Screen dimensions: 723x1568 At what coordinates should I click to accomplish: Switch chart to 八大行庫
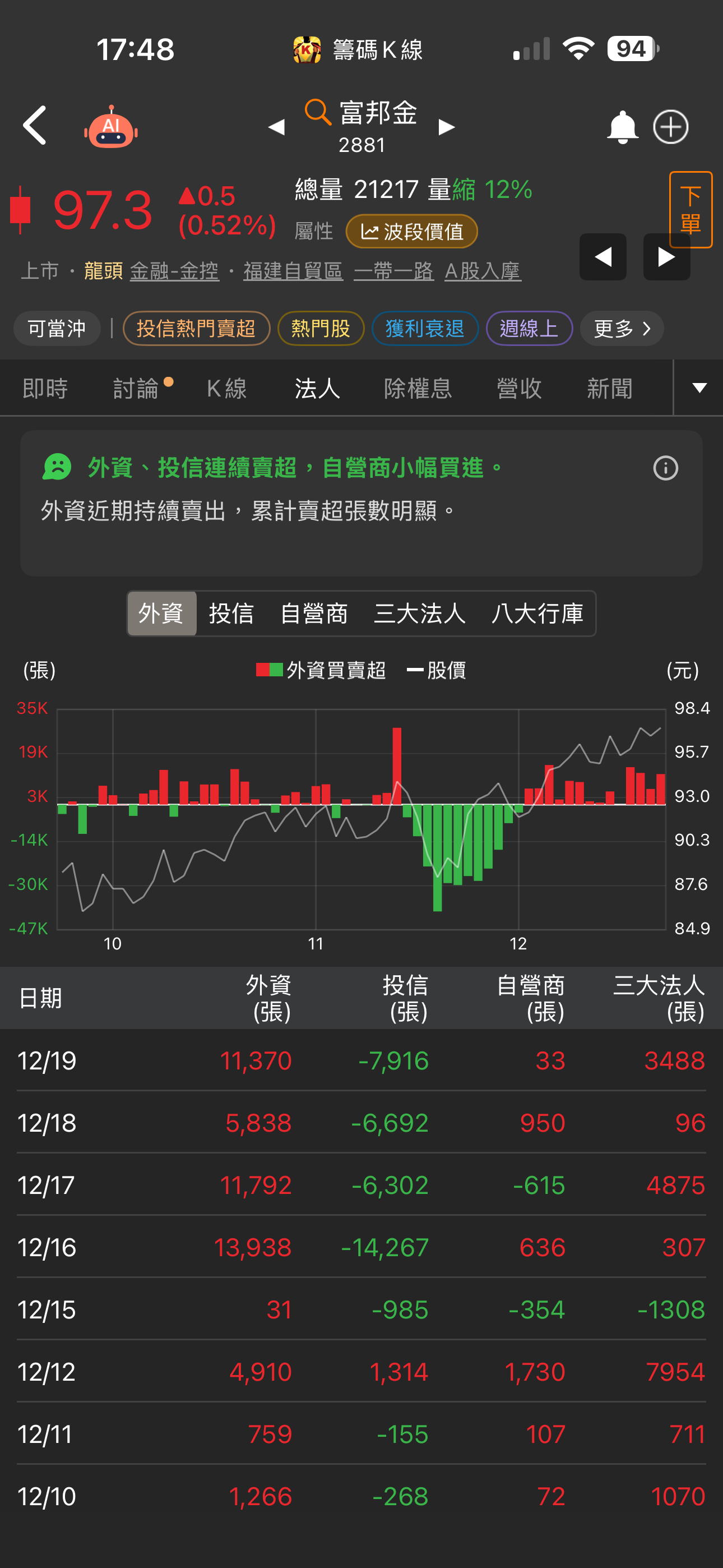(537, 614)
